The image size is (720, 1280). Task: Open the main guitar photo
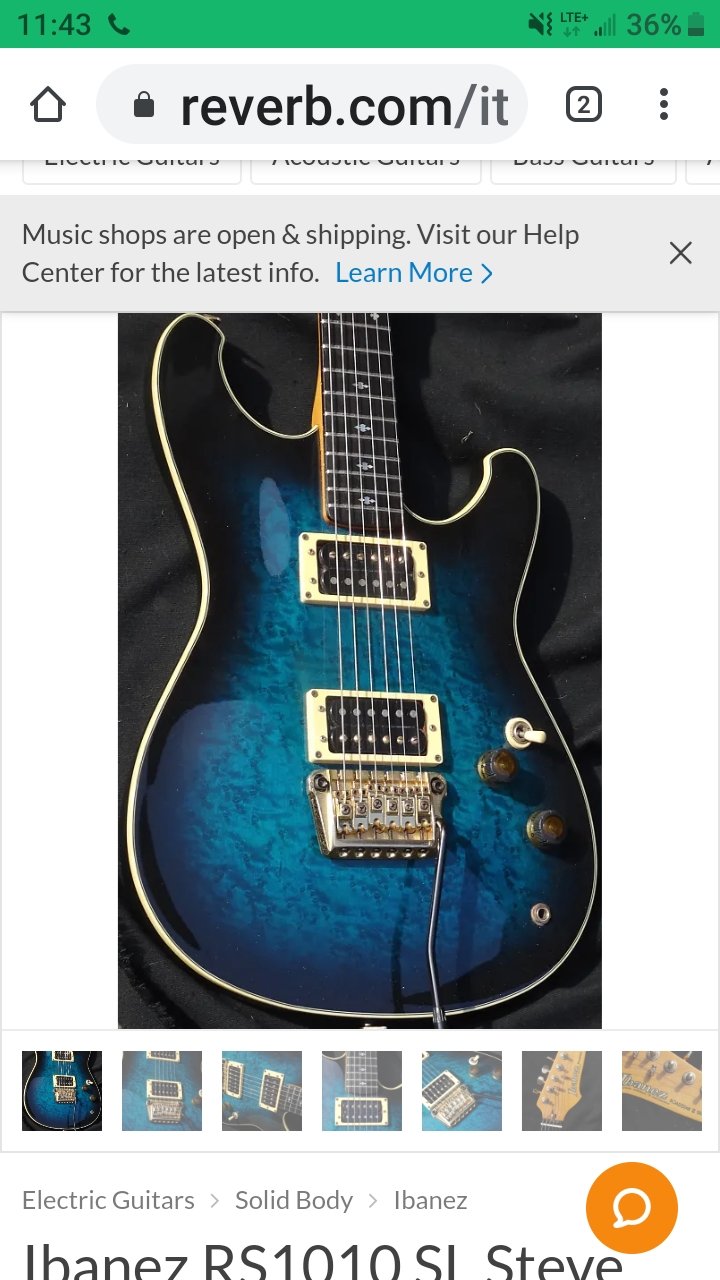[x=360, y=670]
